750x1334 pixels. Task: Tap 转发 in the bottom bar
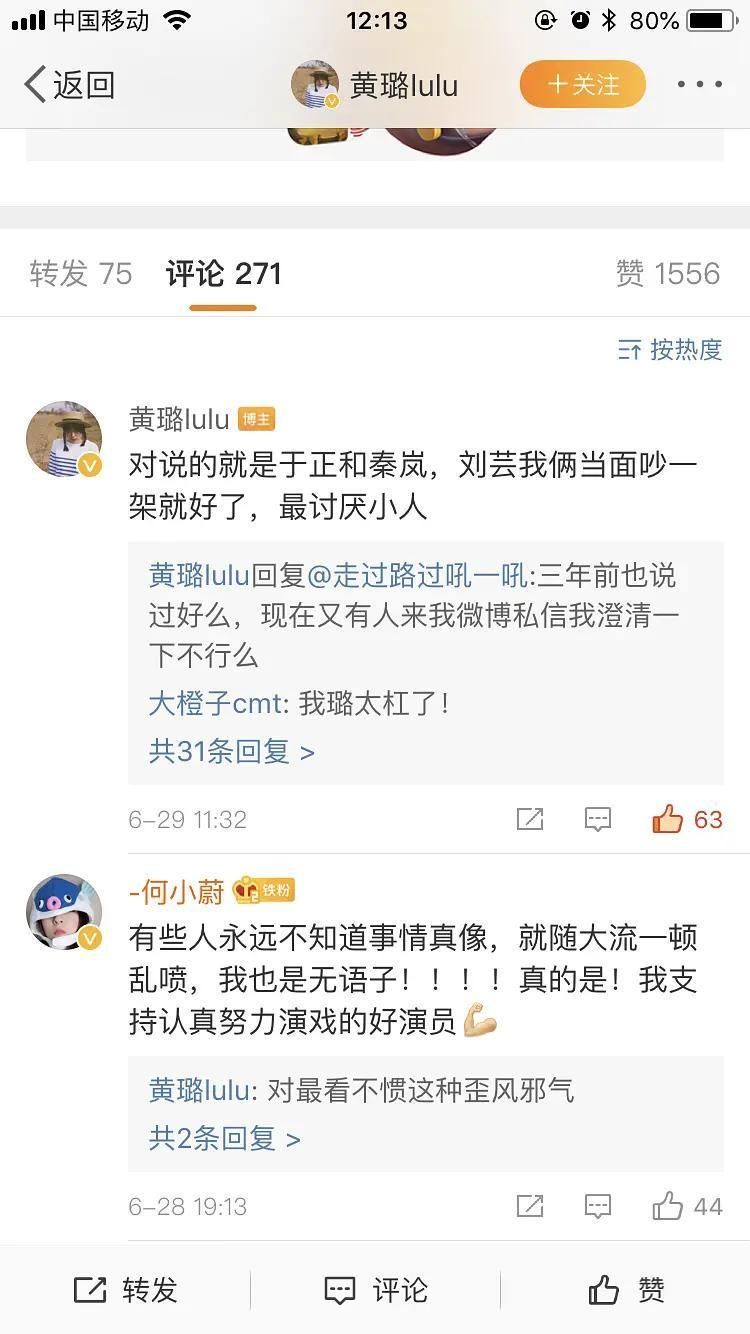click(126, 1290)
